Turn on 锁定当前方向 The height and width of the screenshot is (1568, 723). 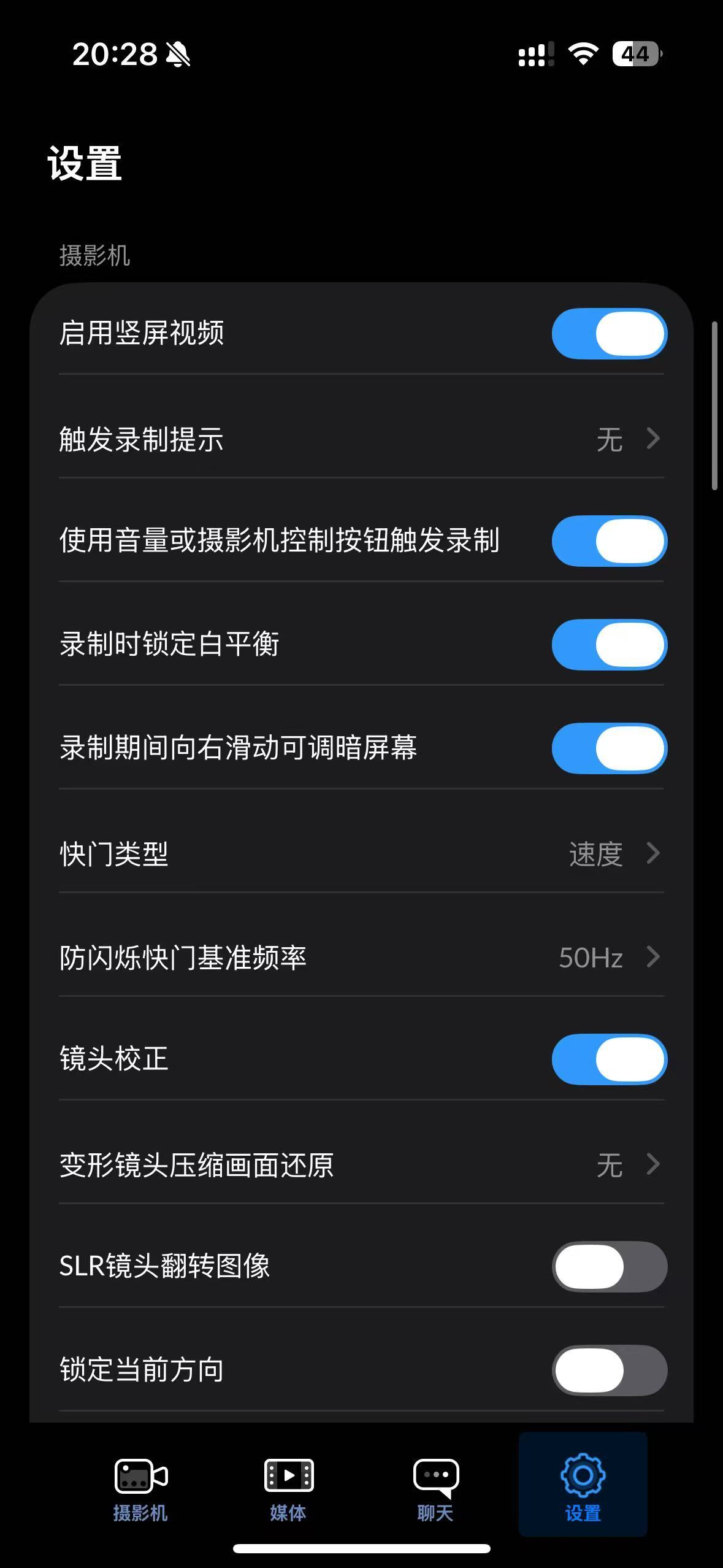coord(609,1370)
